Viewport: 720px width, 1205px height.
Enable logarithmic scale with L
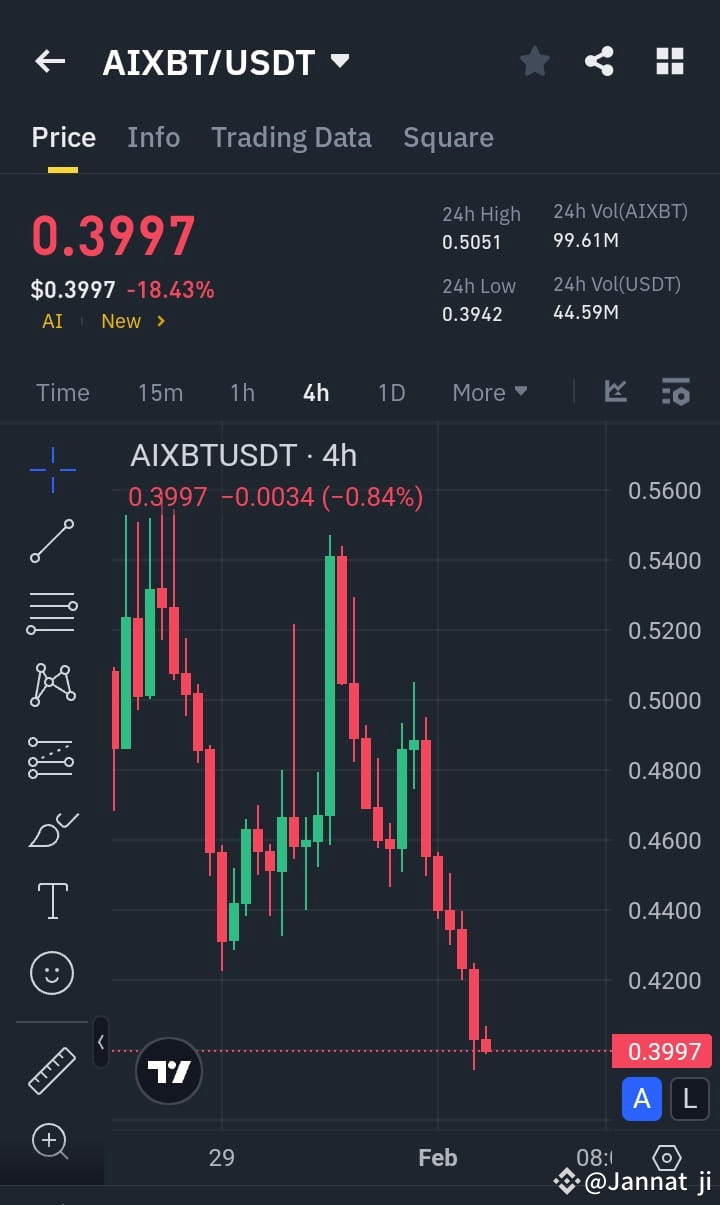[690, 1099]
